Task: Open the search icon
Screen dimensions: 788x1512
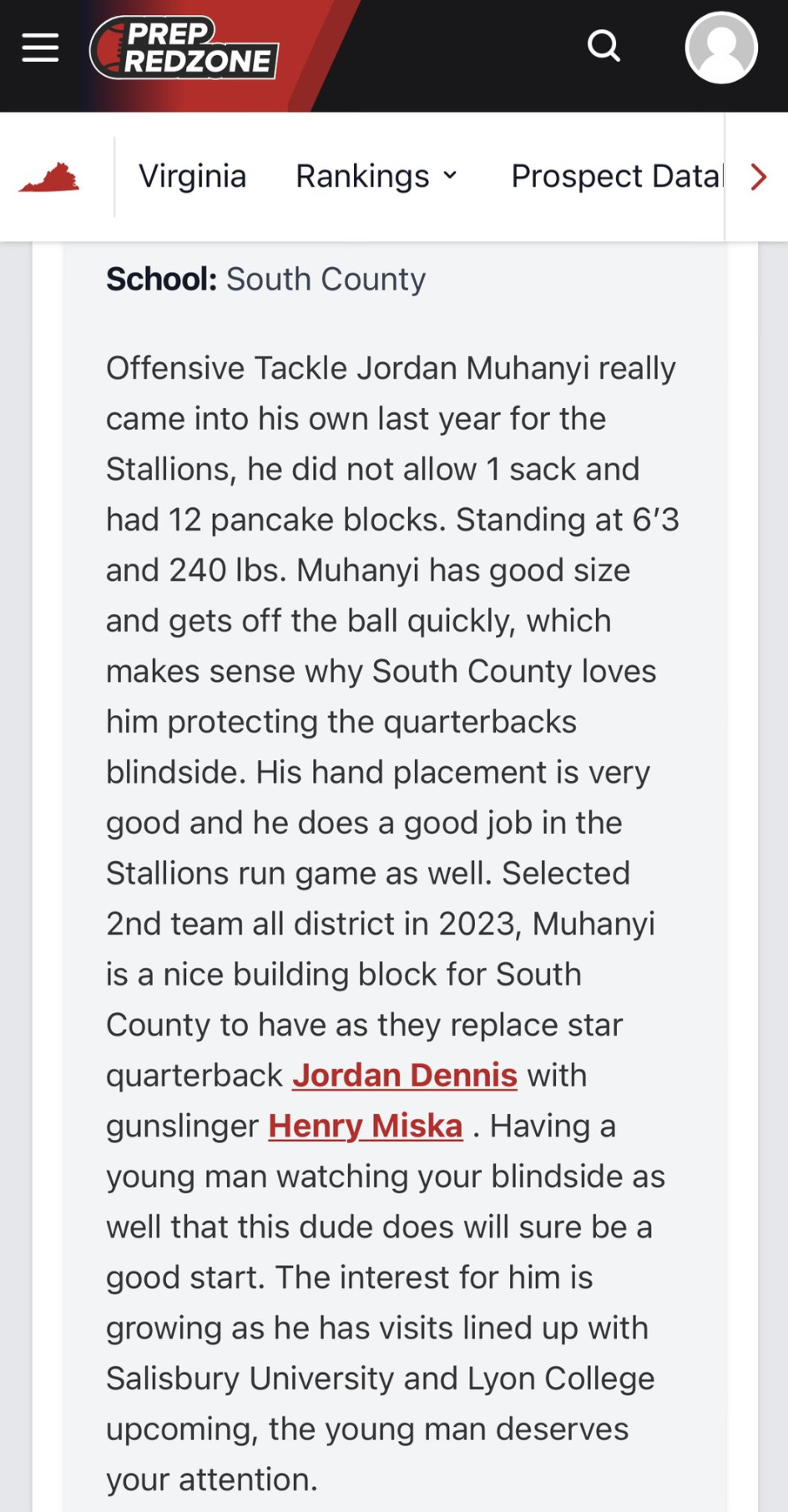Action: click(603, 47)
